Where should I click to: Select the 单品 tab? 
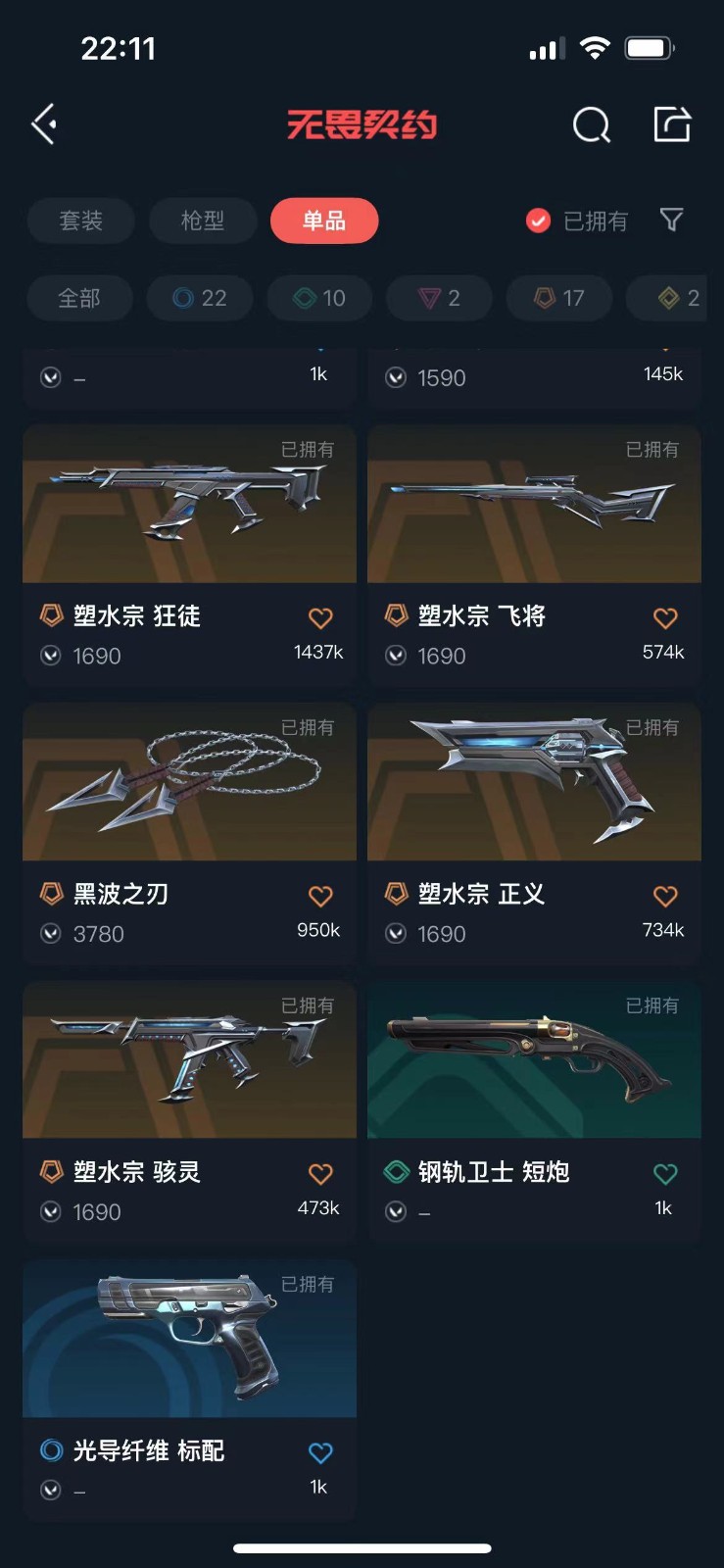tap(324, 220)
